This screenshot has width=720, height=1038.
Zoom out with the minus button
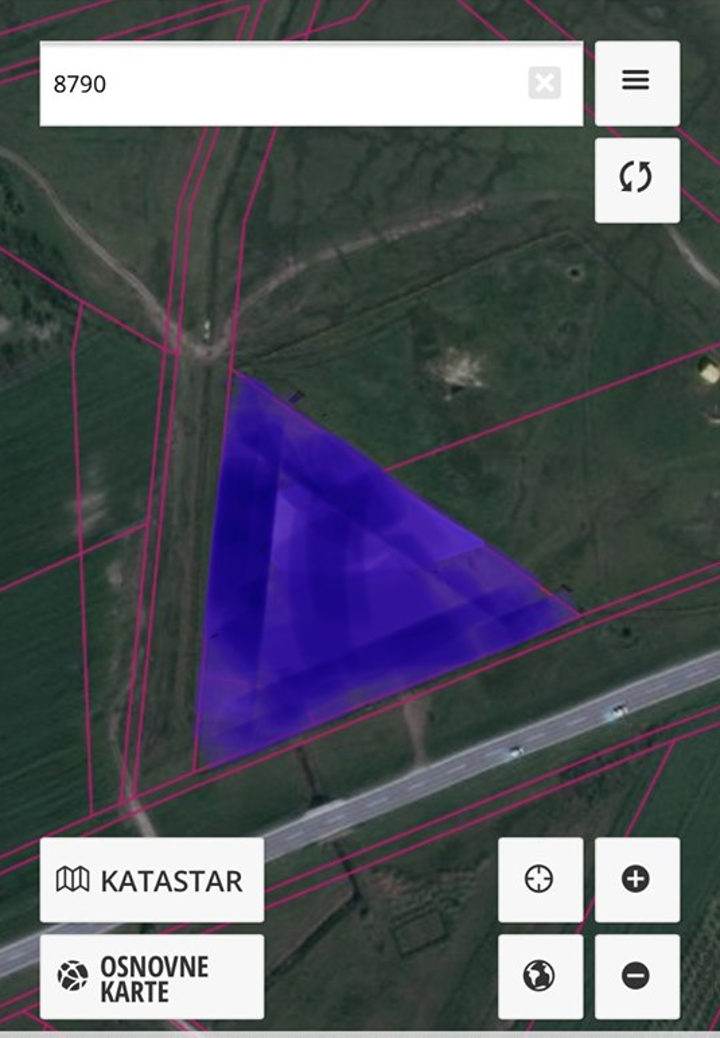[637, 977]
